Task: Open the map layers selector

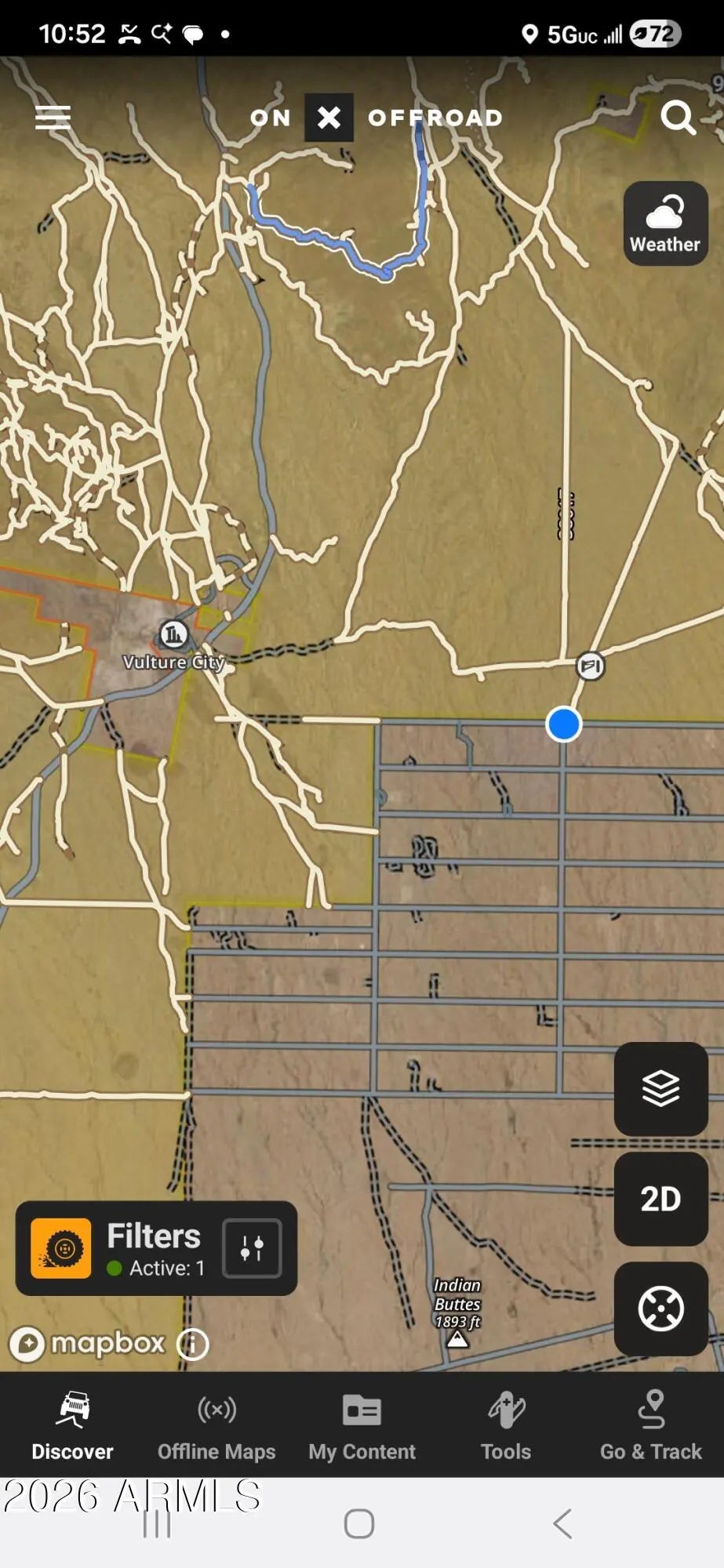Action: pyautogui.click(x=660, y=1088)
